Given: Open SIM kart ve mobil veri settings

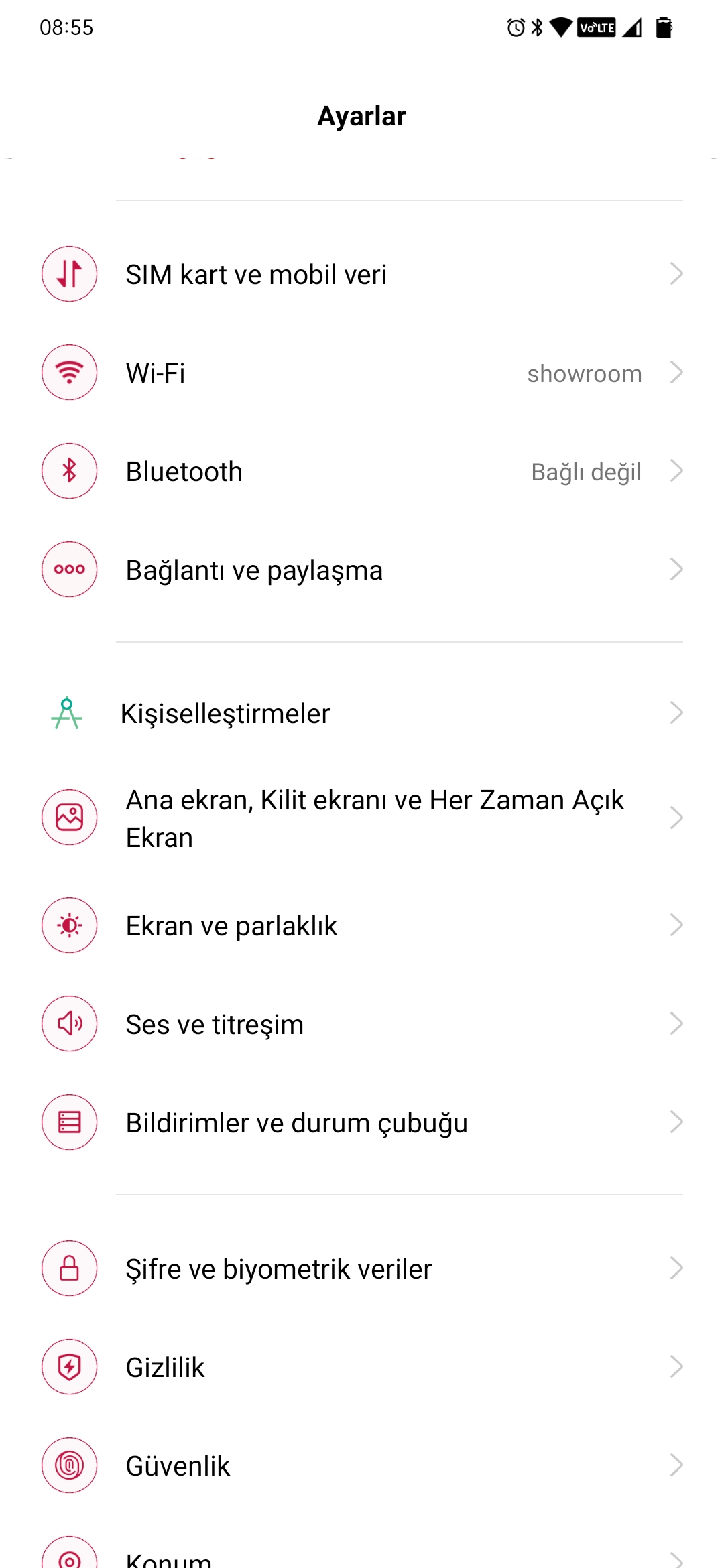Looking at the screenshot, I should click(362, 274).
